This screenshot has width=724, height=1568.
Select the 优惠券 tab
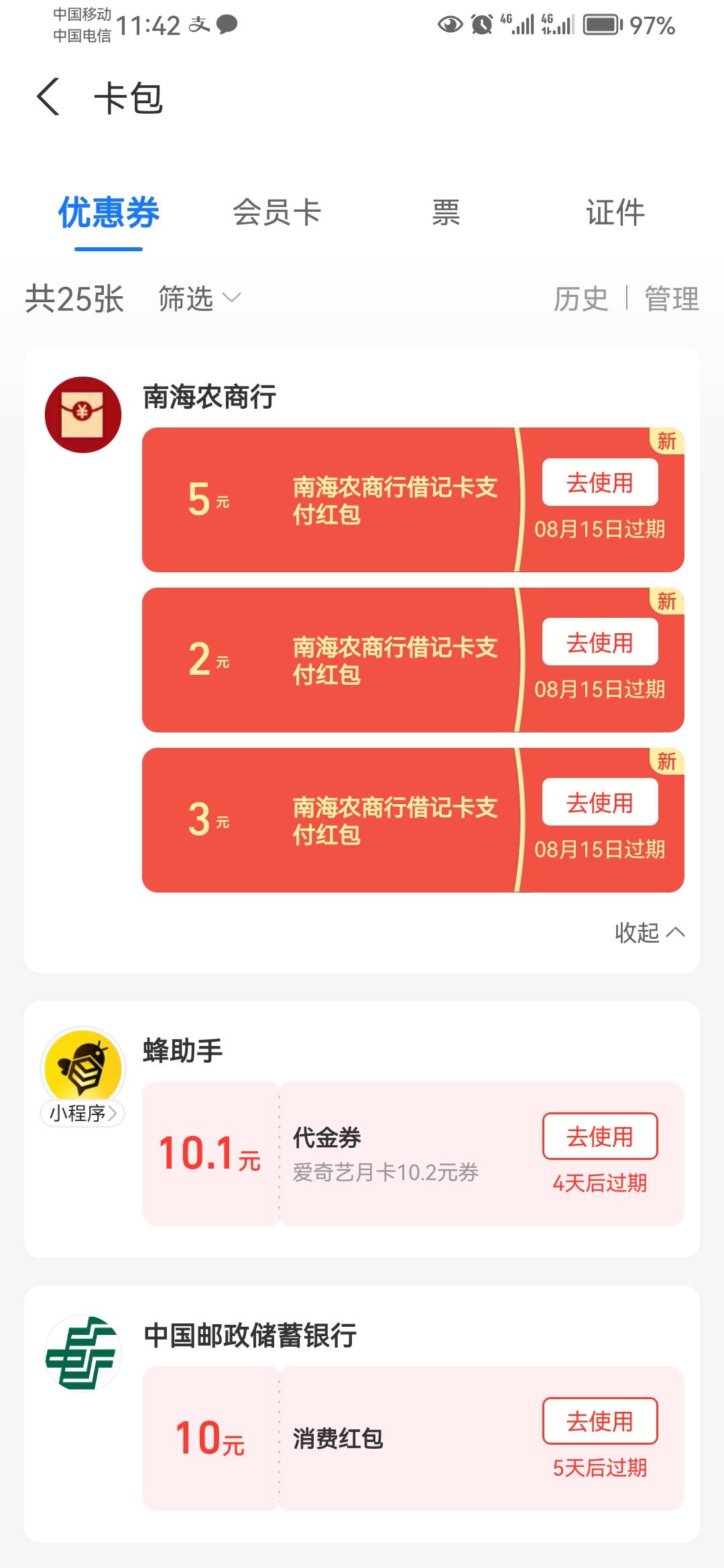pyautogui.click(x=109, y=212)
